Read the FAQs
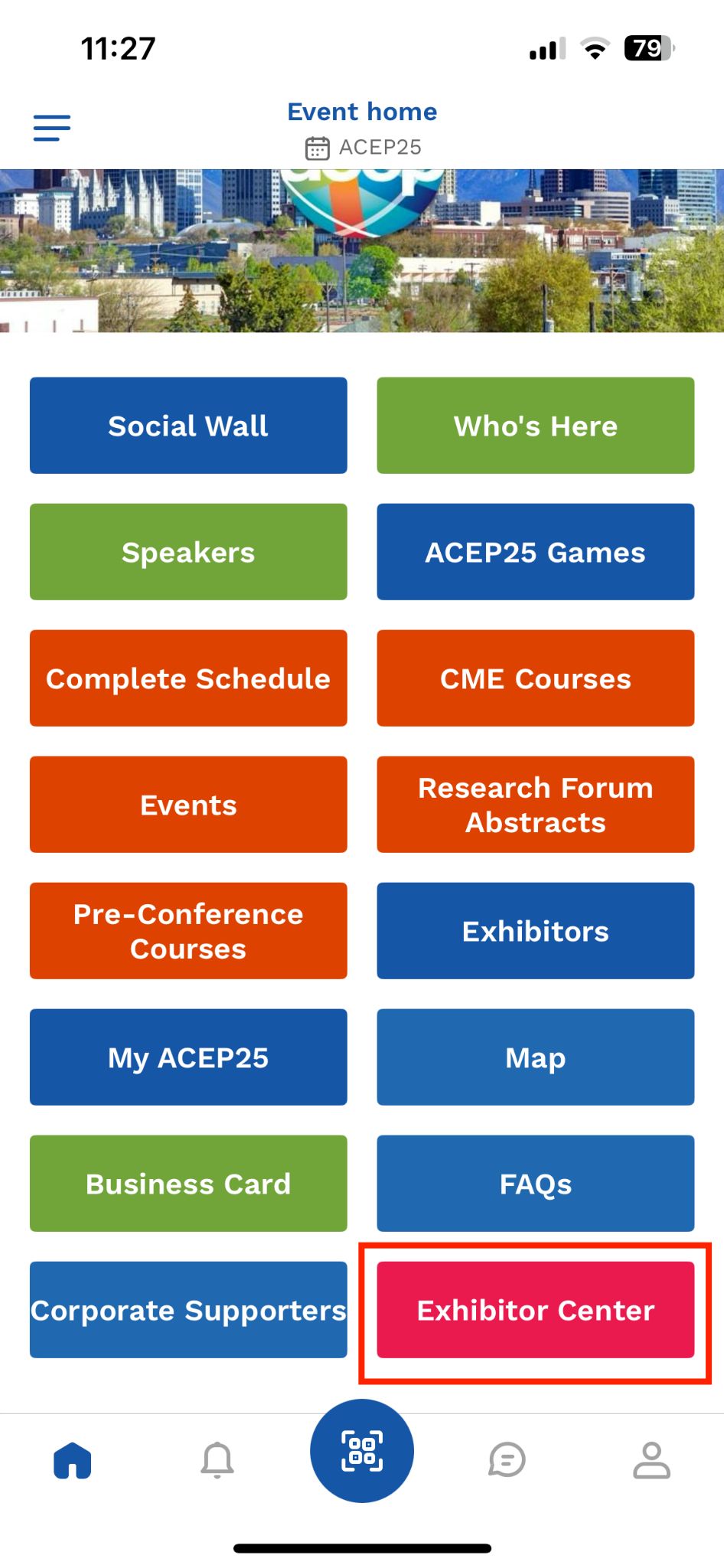Screen dimensions: 724x1568 pyautogui.click(x=536, y=1184)
